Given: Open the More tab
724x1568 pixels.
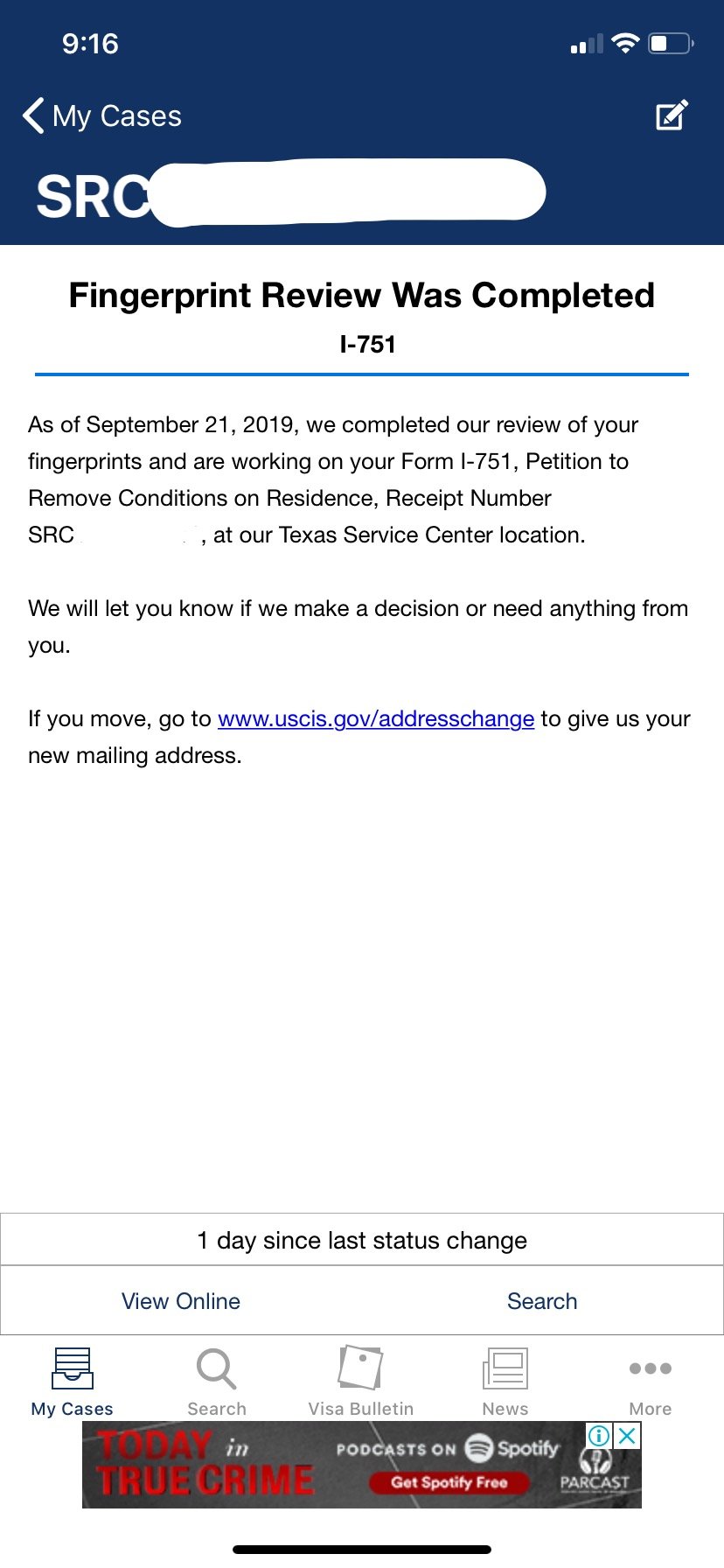Looking at the screenshot, I should (651, 1382).
